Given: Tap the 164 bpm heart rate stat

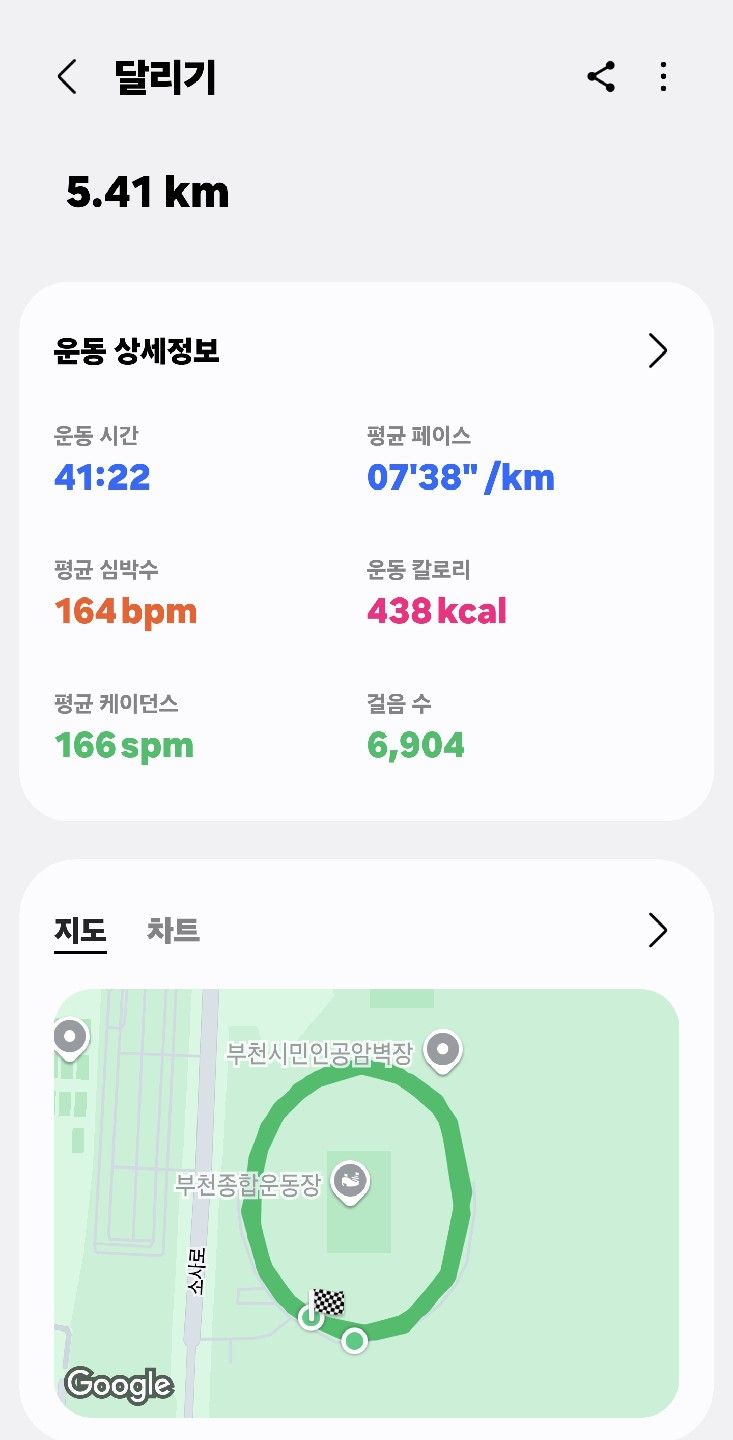Looking at the screenshot, I should point(125,611).
